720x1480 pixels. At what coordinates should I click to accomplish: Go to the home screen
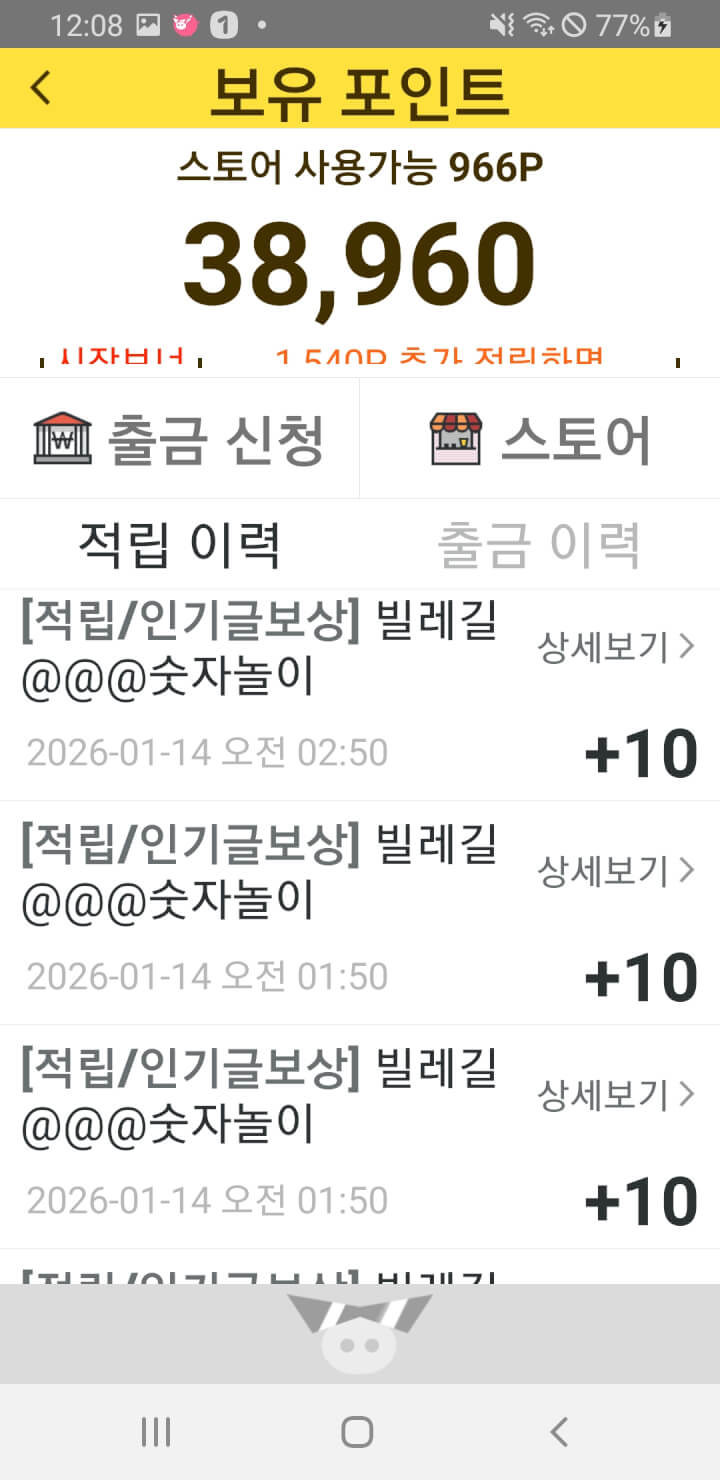tap(357, 1432)
